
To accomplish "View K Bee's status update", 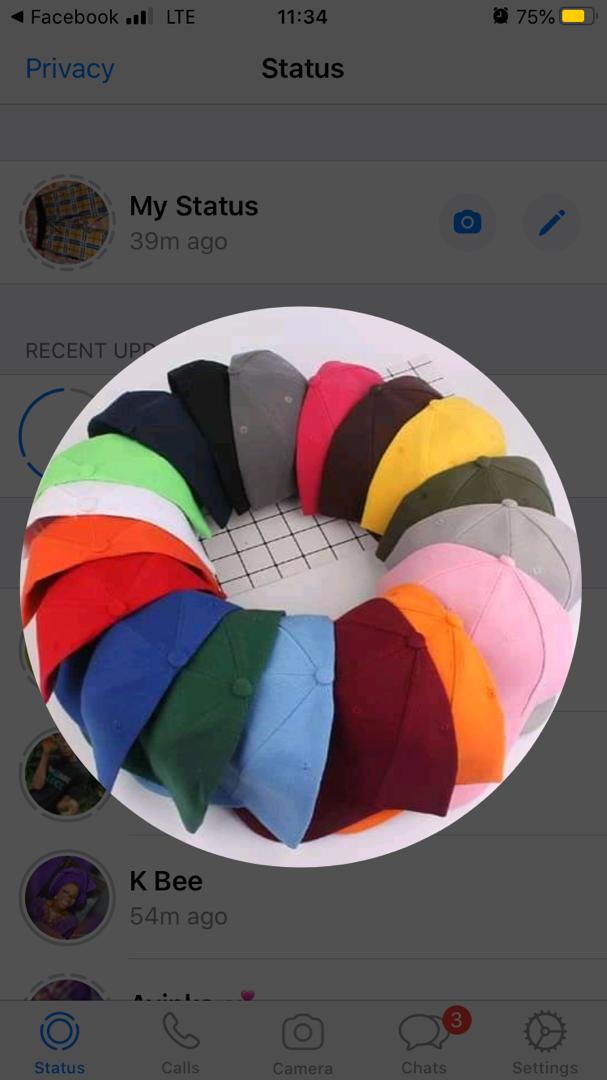I will pyautogui.click(x=166, y=897).
